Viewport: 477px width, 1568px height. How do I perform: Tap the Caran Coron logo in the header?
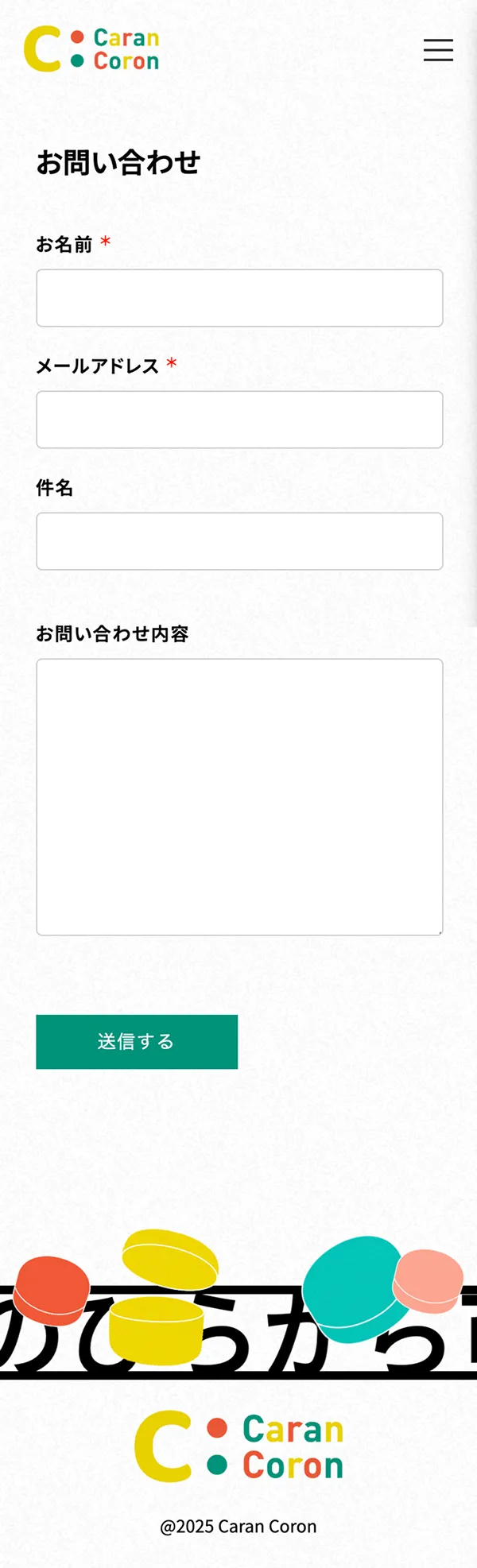pyautogui.click(x=91, y=49)
